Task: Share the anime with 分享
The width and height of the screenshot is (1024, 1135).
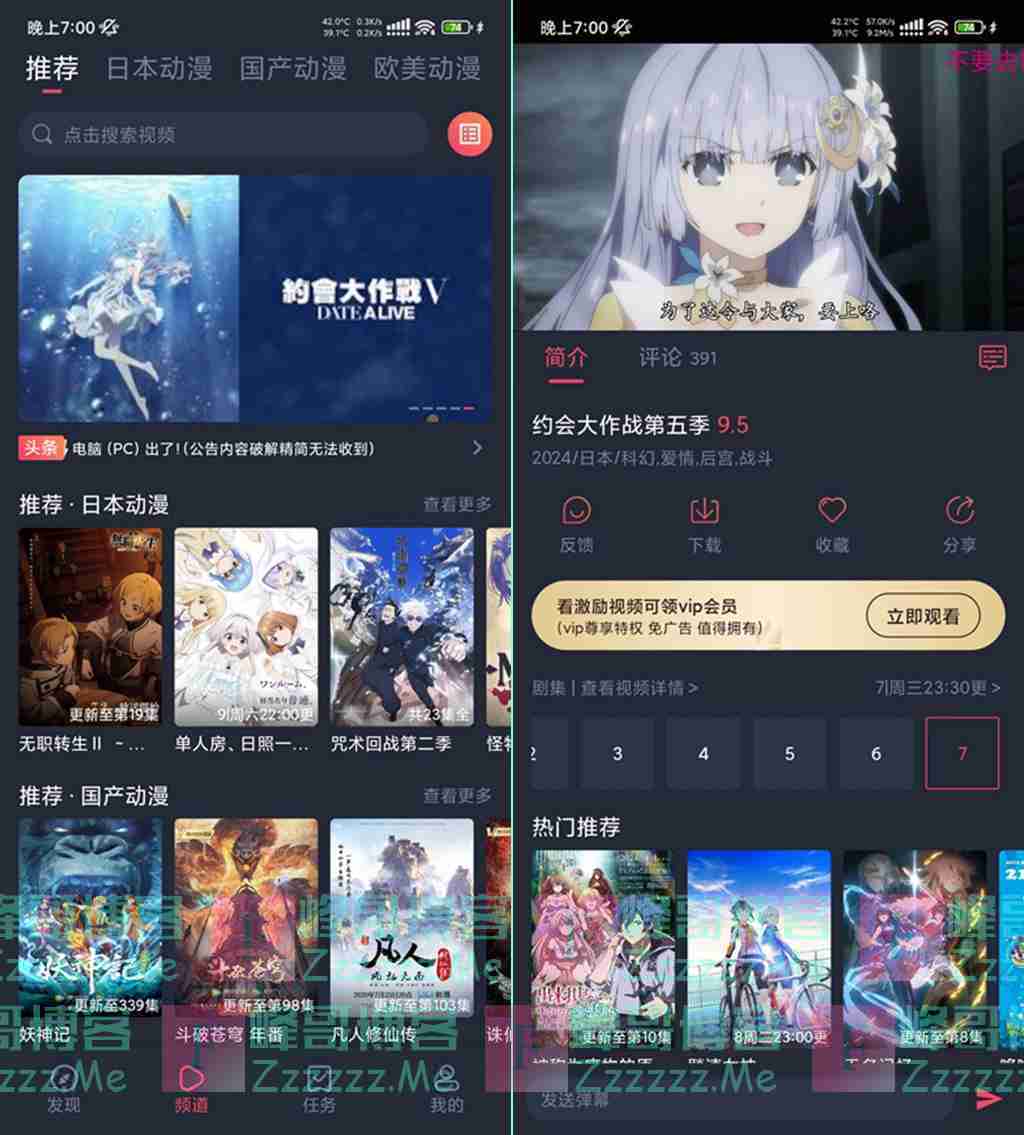Action: pyautogui.click(x=959, y=522)
